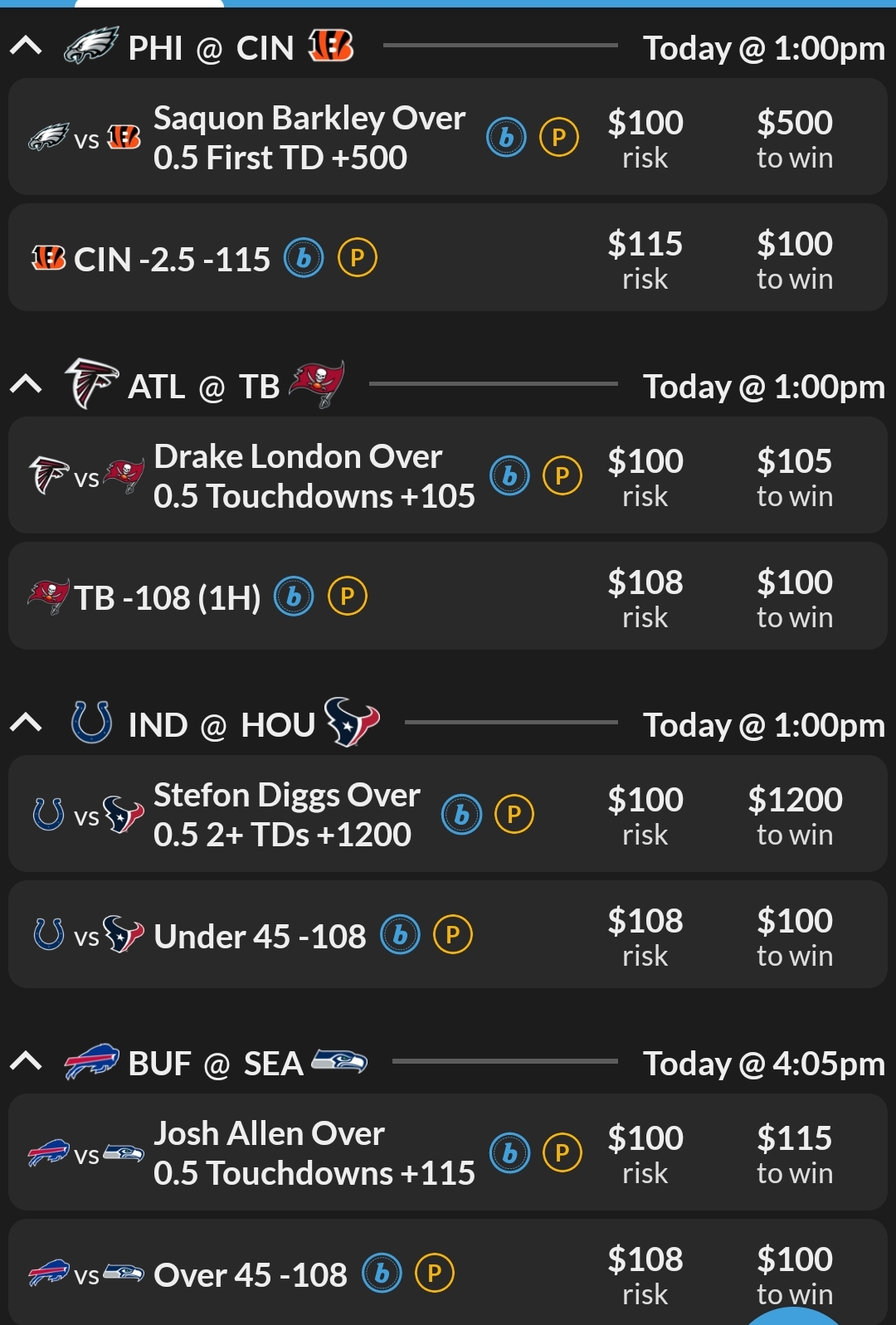Collapse the ATL @ TB game section
This screenshot has width=896, height=1325.
(x=27, y=385)
